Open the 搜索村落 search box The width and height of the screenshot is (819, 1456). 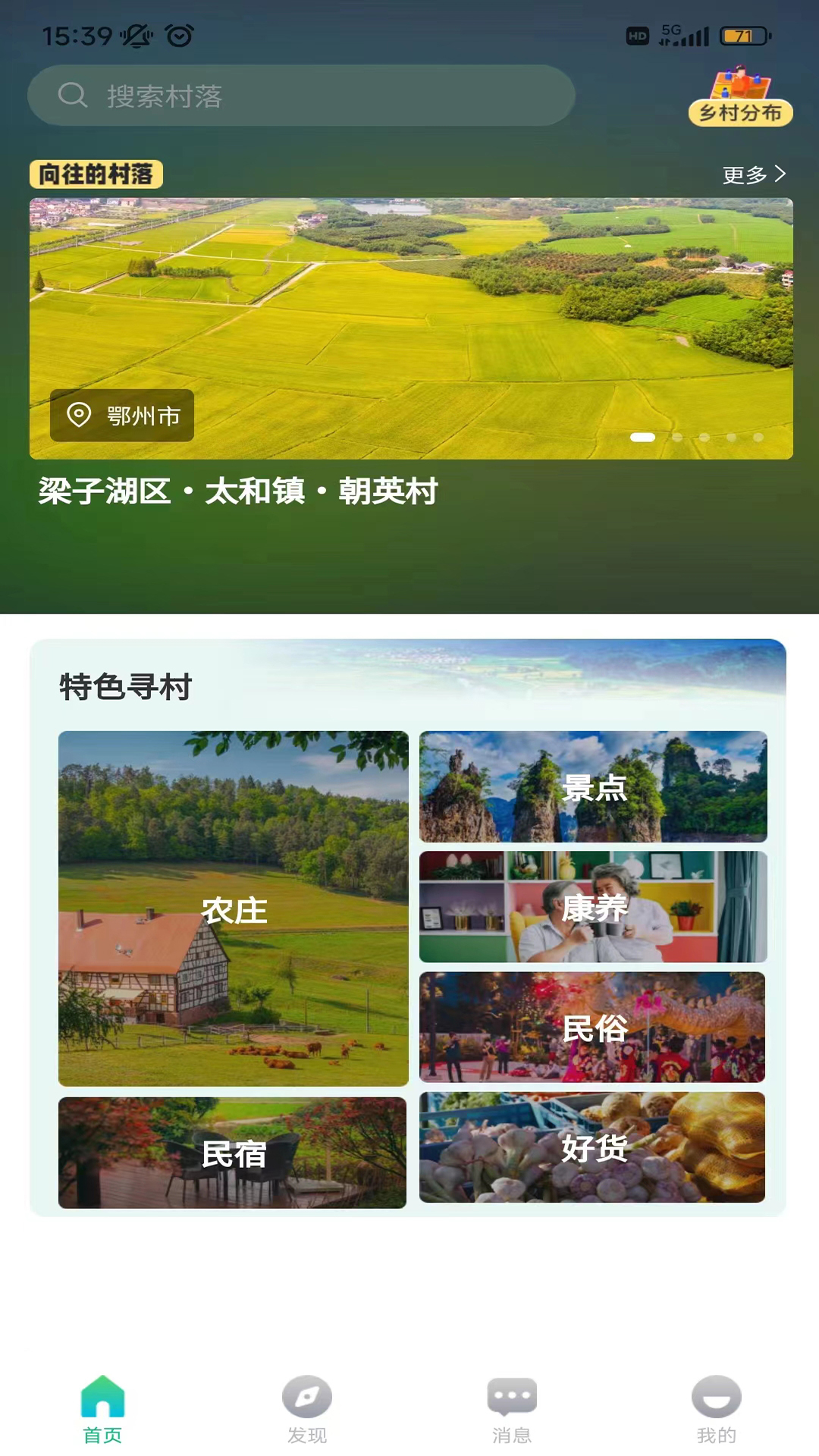301,96
